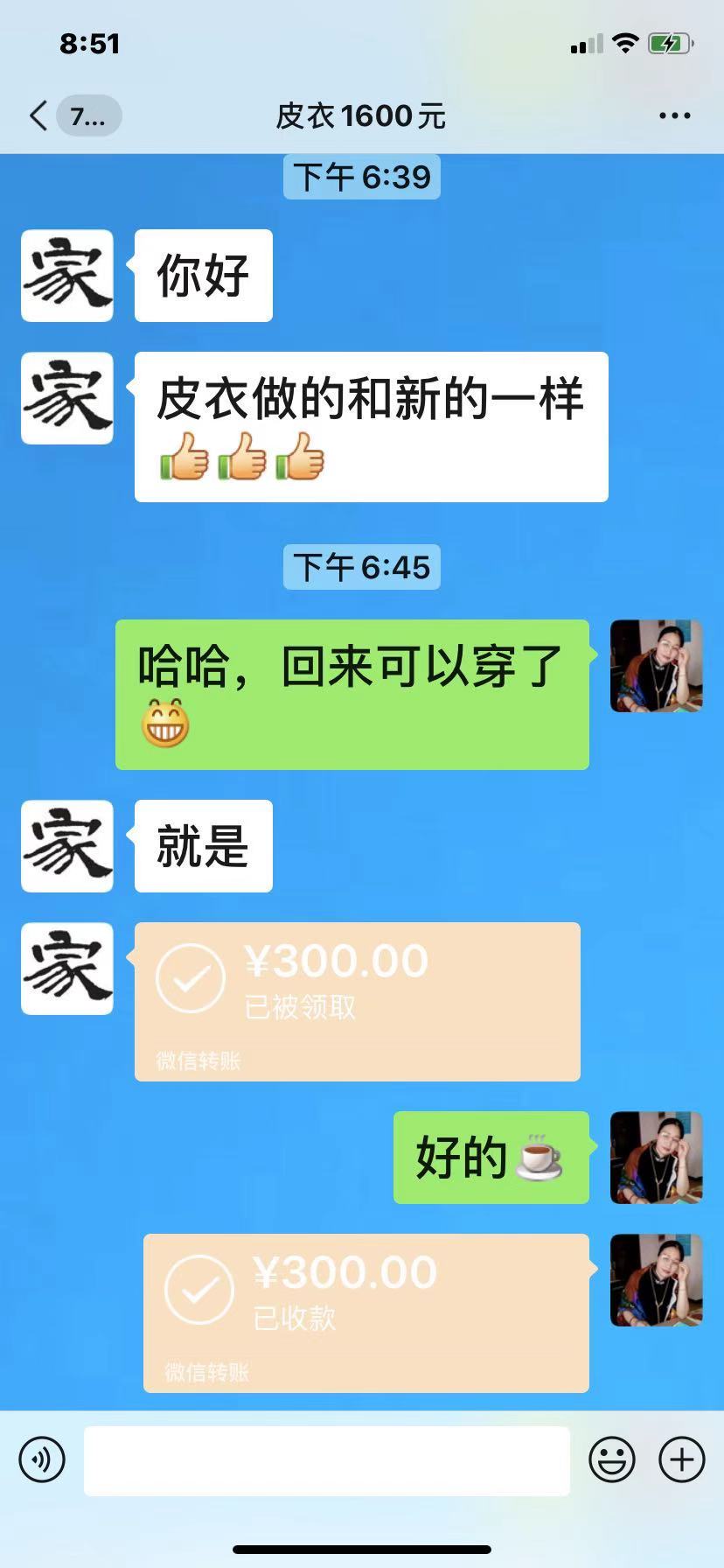This screenshot has width=724, height=1568.
Task: Open the ¥300.00 已被领取 transfer card
Action: [x=357, y=1001]
